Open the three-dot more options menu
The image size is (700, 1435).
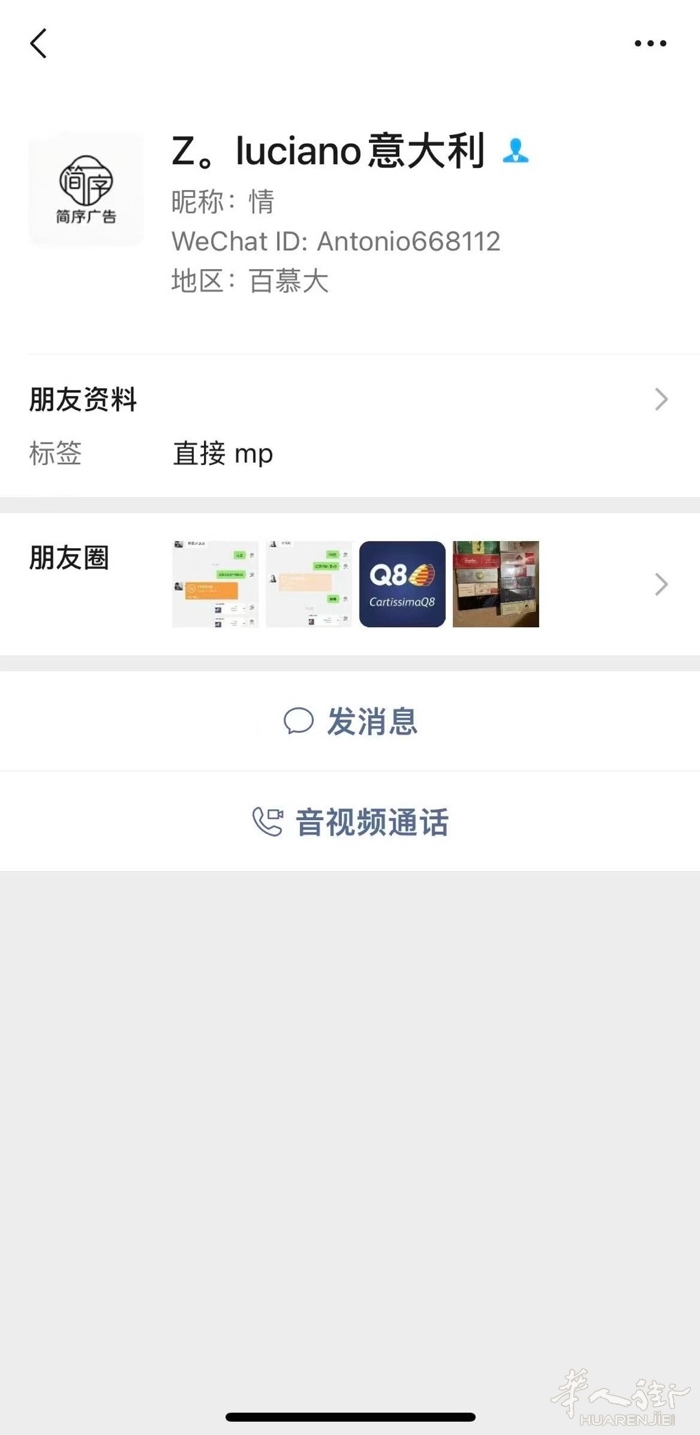click(650, 43)
